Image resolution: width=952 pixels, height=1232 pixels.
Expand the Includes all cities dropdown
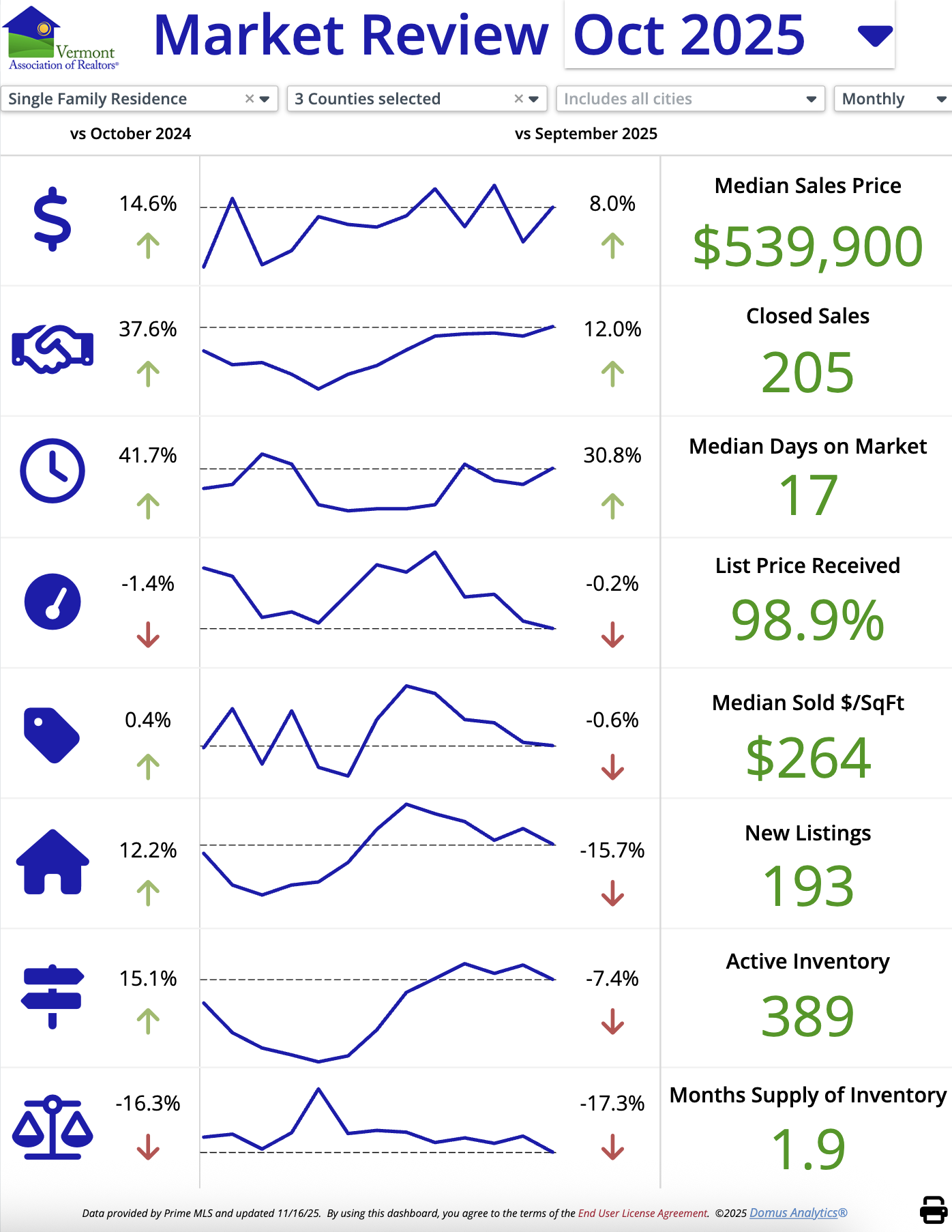(x=812, y=99)
